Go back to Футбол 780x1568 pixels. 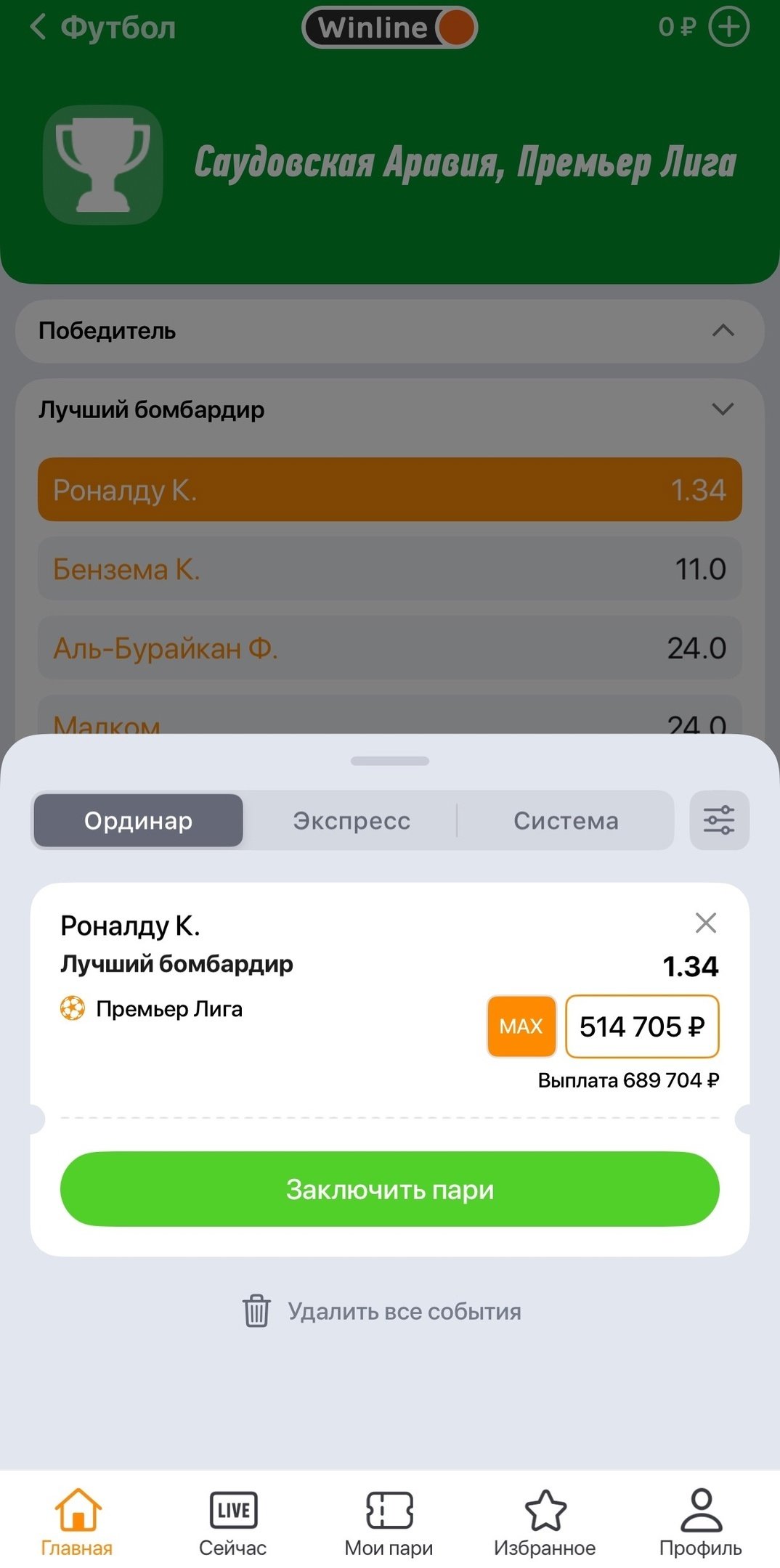102,28
